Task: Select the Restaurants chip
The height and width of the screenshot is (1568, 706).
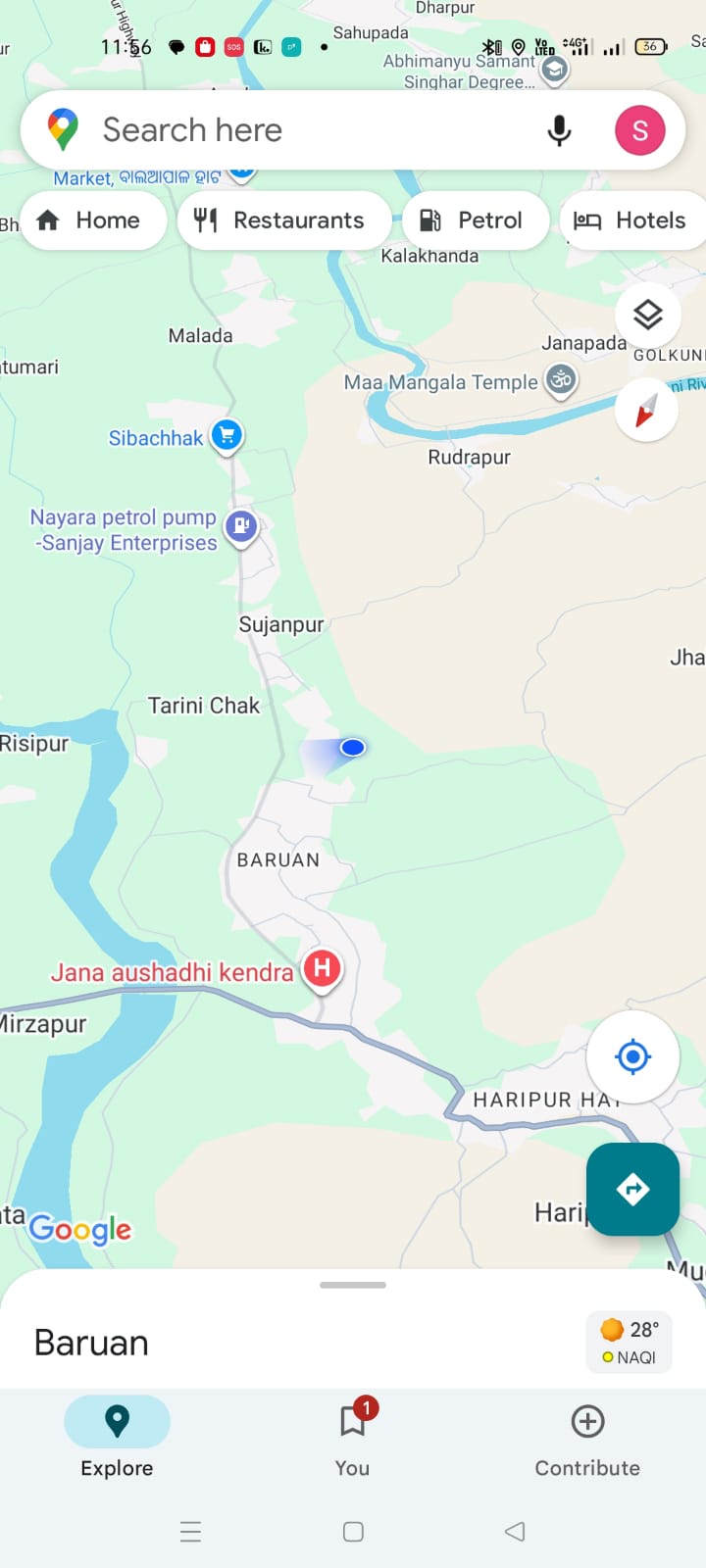Action: 282,220
